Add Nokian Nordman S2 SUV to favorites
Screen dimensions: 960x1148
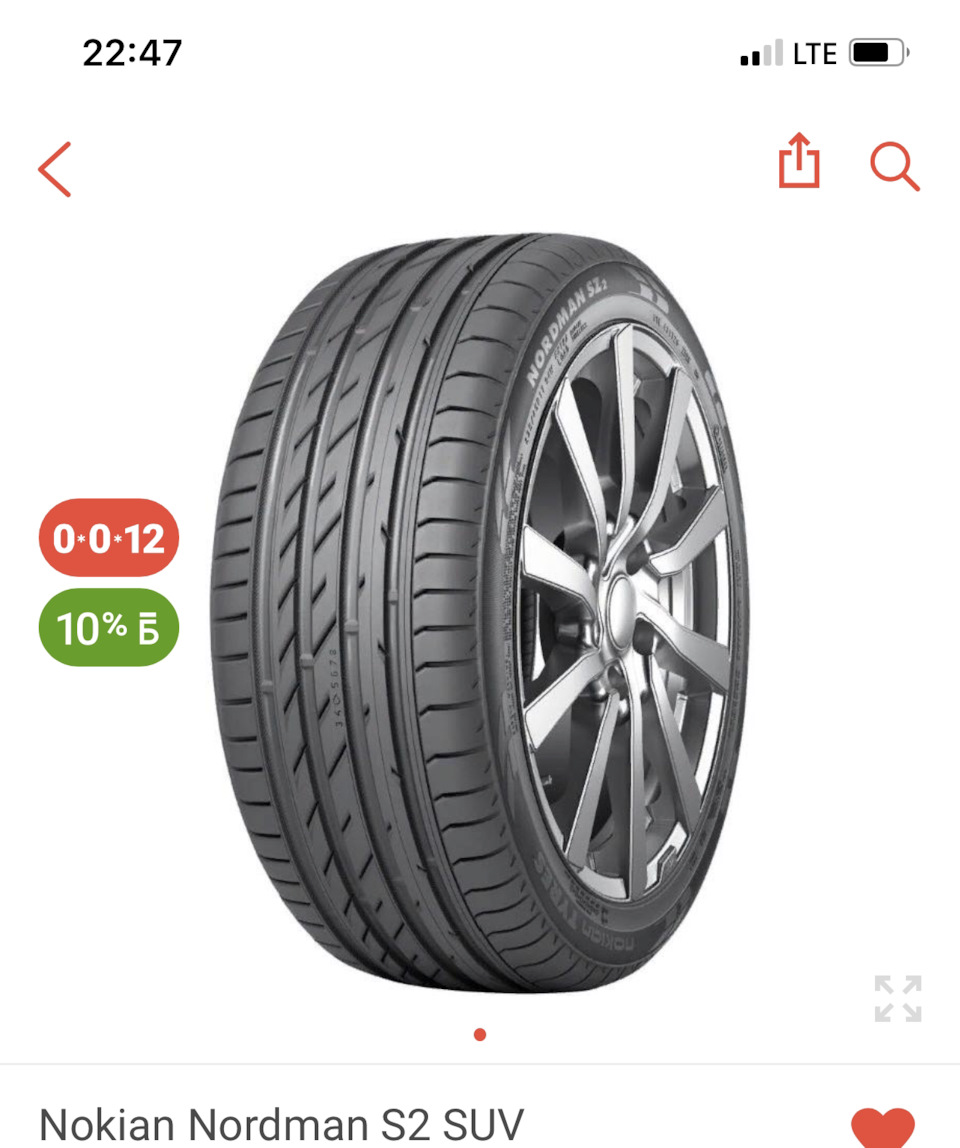pos(882,1128)
